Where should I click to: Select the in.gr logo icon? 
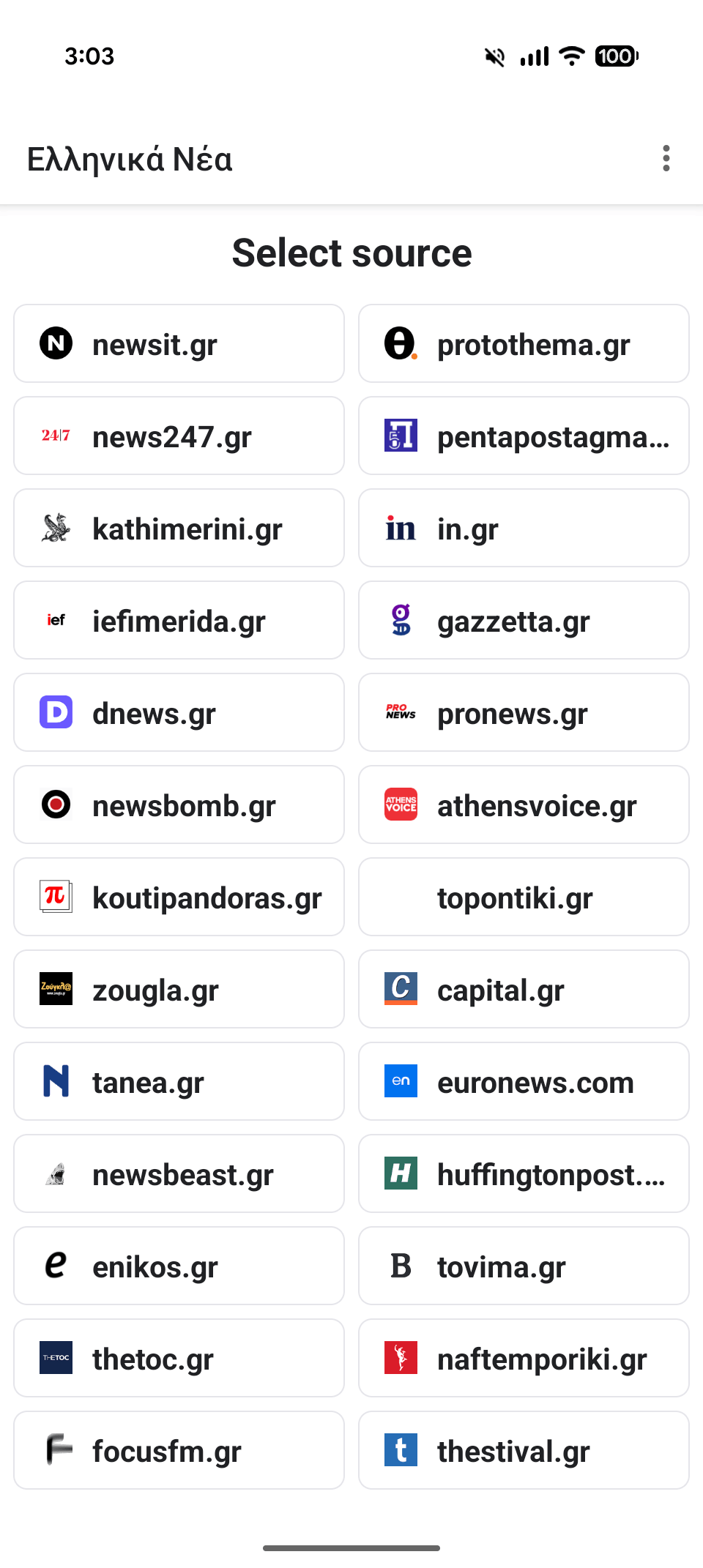coord(400,528)
